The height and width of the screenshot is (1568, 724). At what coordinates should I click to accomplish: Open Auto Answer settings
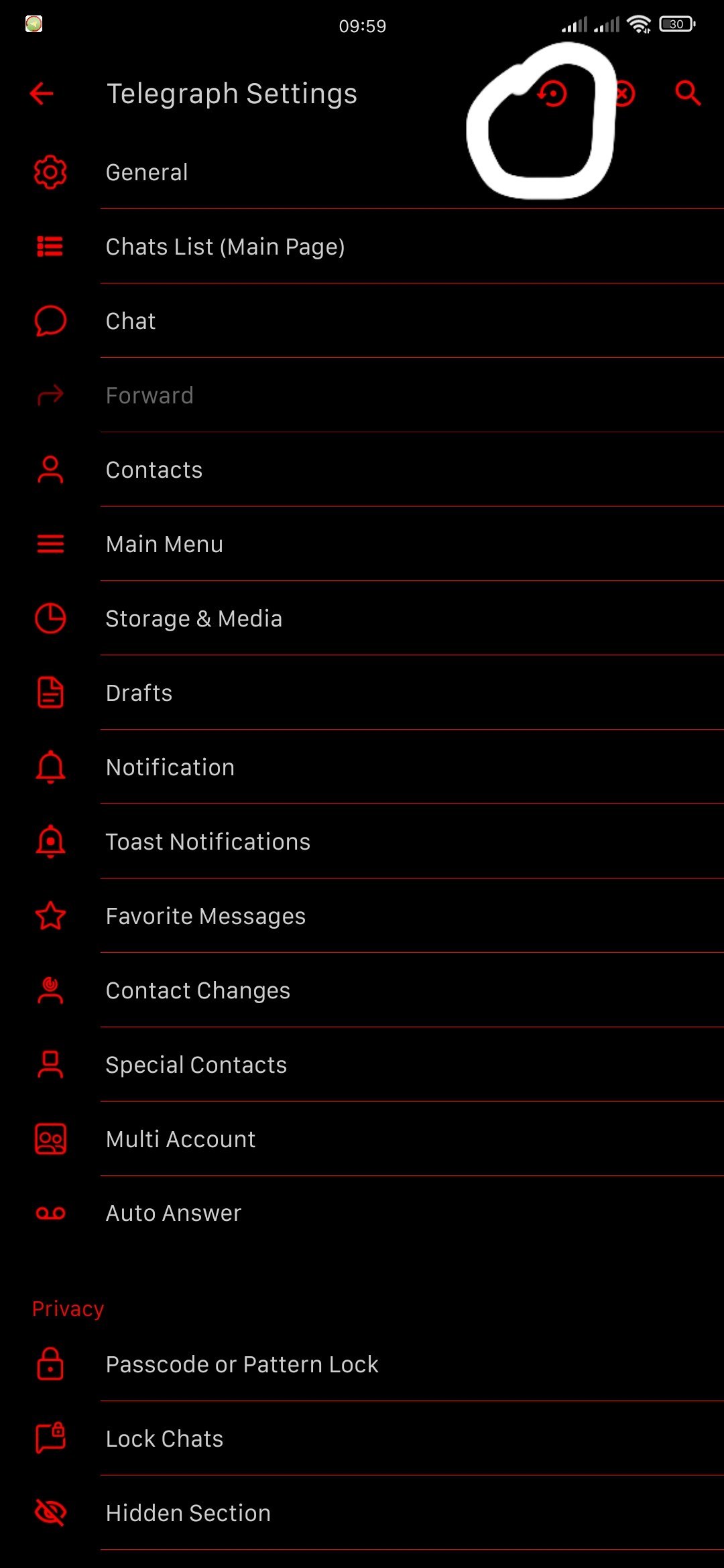click(x=362, y=1213)
